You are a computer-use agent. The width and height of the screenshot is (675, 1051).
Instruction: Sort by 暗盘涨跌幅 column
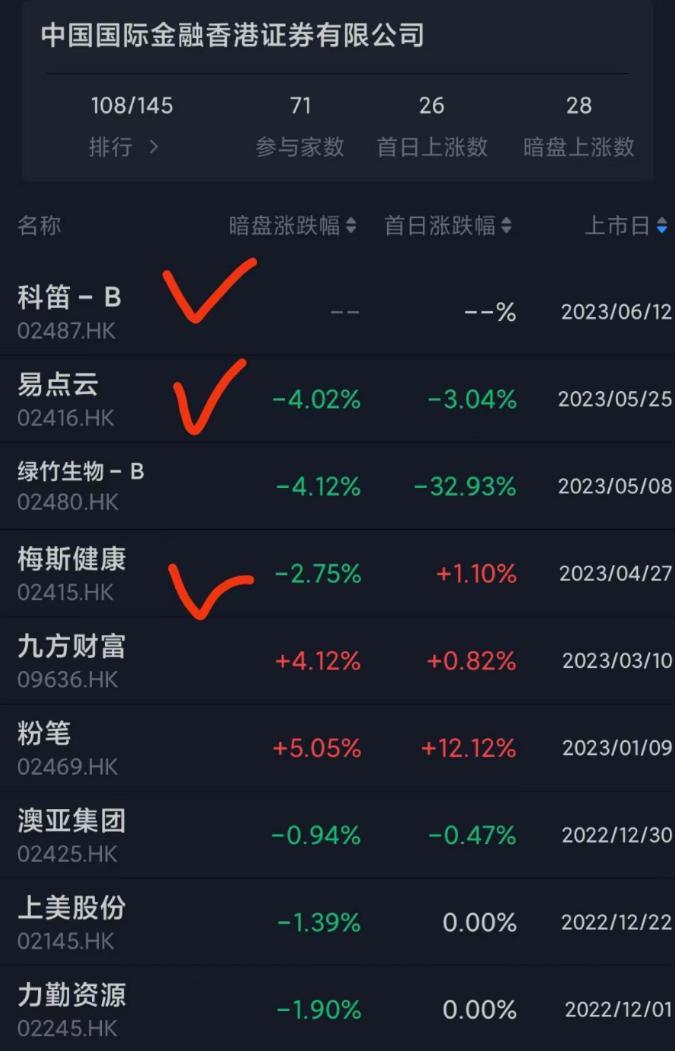point(292,226)
